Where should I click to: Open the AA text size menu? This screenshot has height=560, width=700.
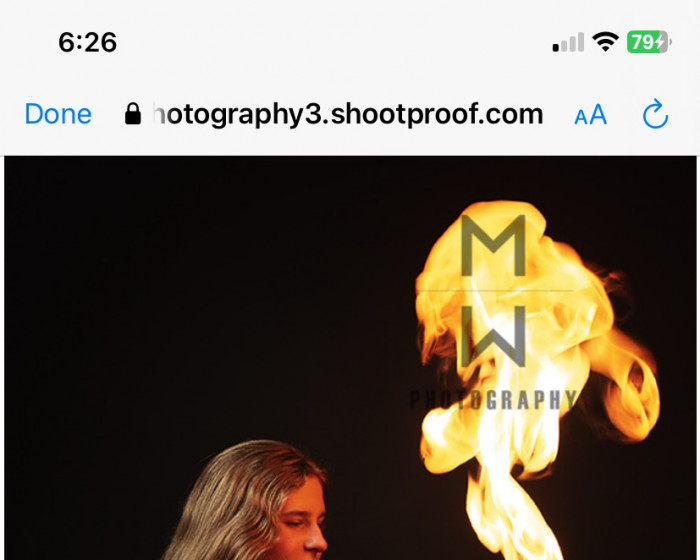pyautogui.click(x=590, y=115)
